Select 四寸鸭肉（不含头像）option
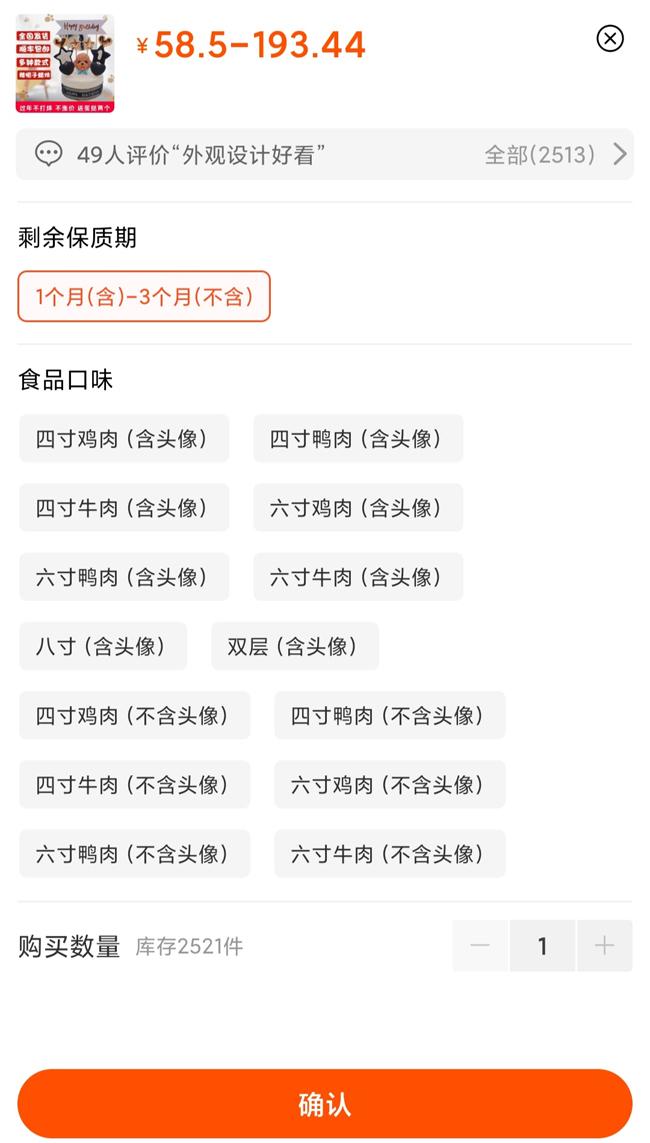Viewport: 650px width, 1143px height. [389, 715]
